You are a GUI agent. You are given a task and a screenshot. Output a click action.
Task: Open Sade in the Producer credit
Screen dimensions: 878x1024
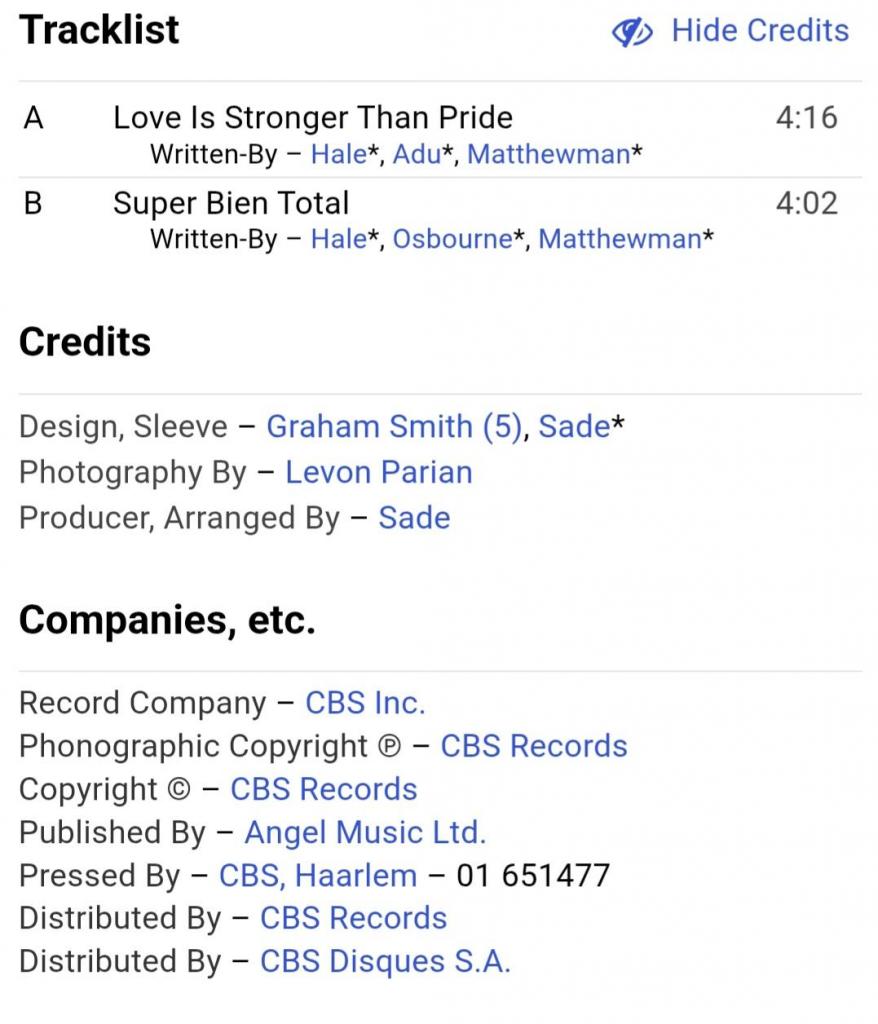pyautogui.click(x=414, y=518)
